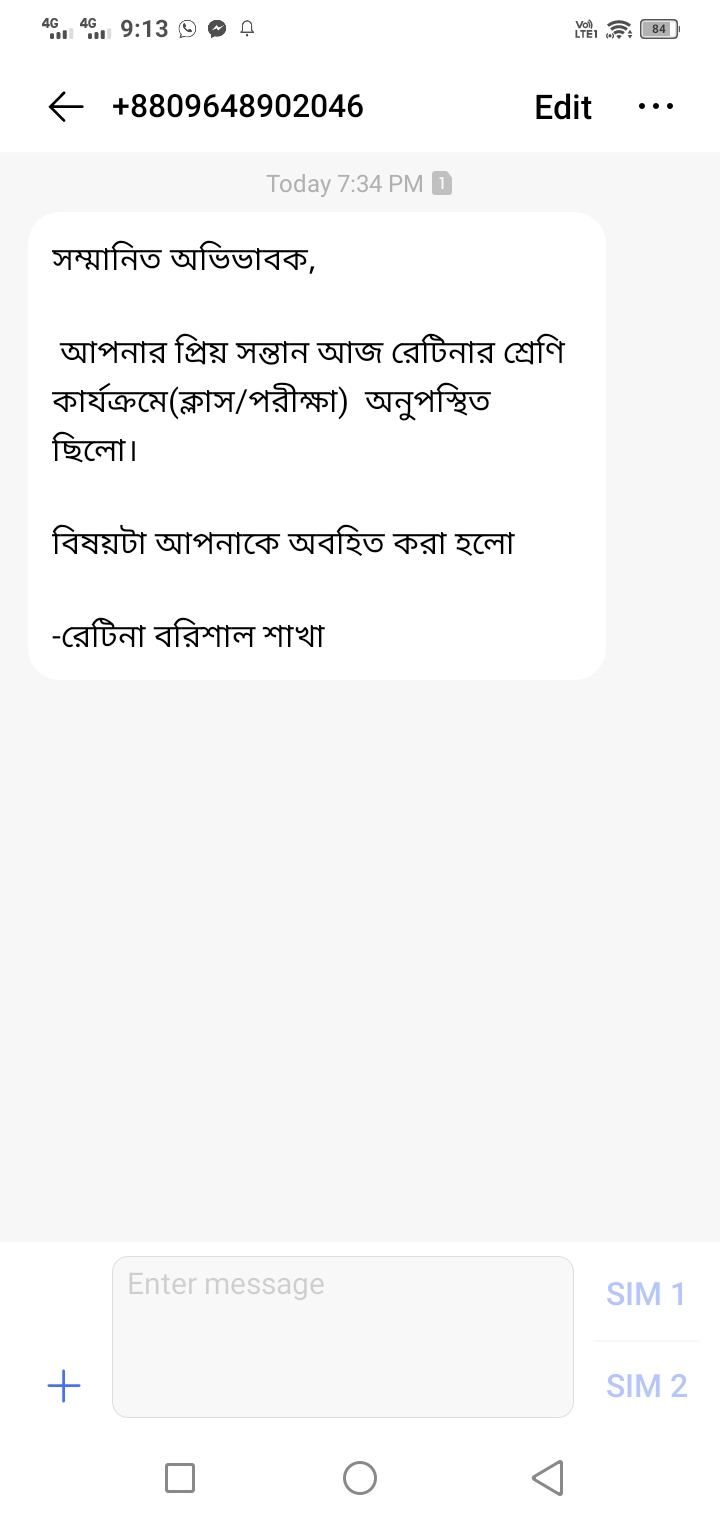Tap the phone number +8809648902046 in the header
Image resolution: width=720 pixels, height=1520 pixels.
[x=238, y=106]
